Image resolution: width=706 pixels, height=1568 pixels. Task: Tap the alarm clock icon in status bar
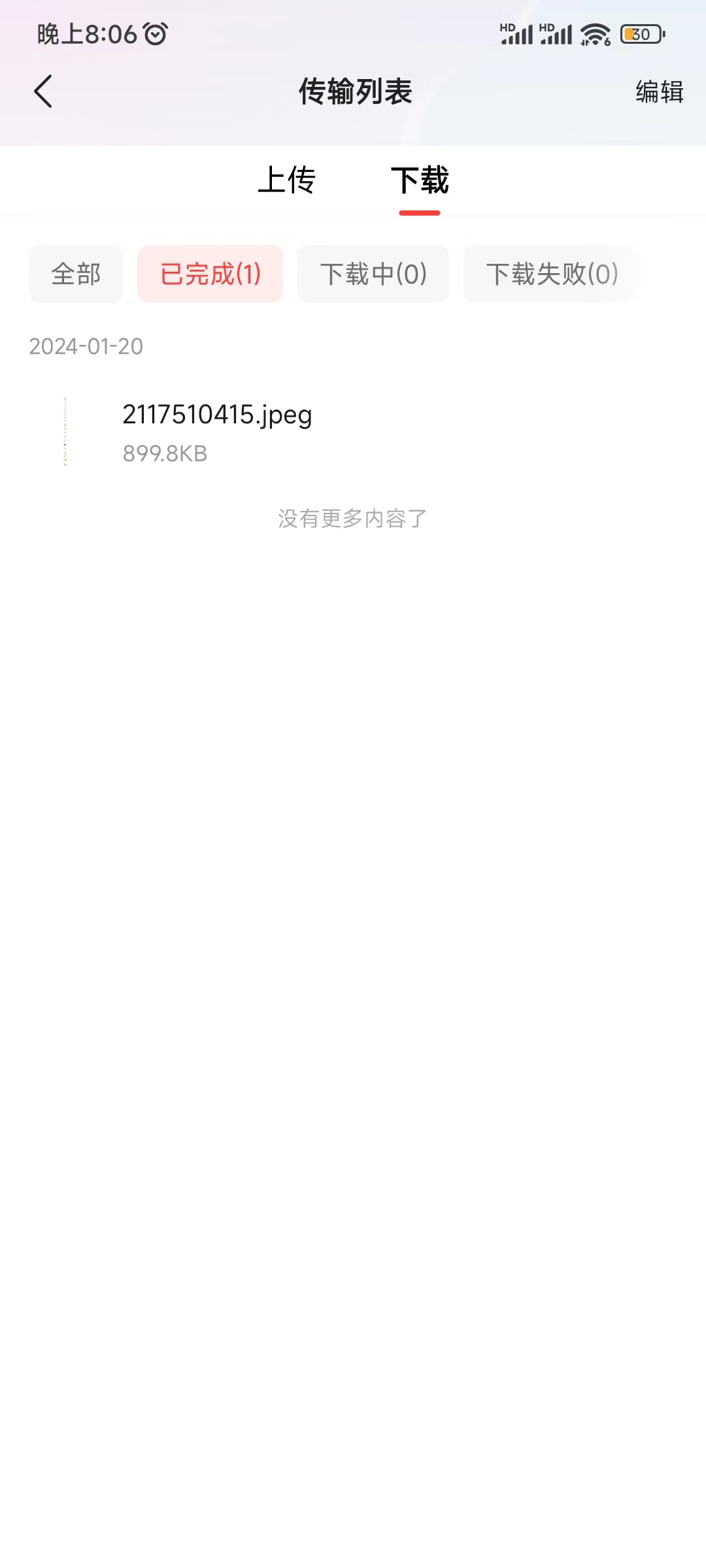pos(154,33)
